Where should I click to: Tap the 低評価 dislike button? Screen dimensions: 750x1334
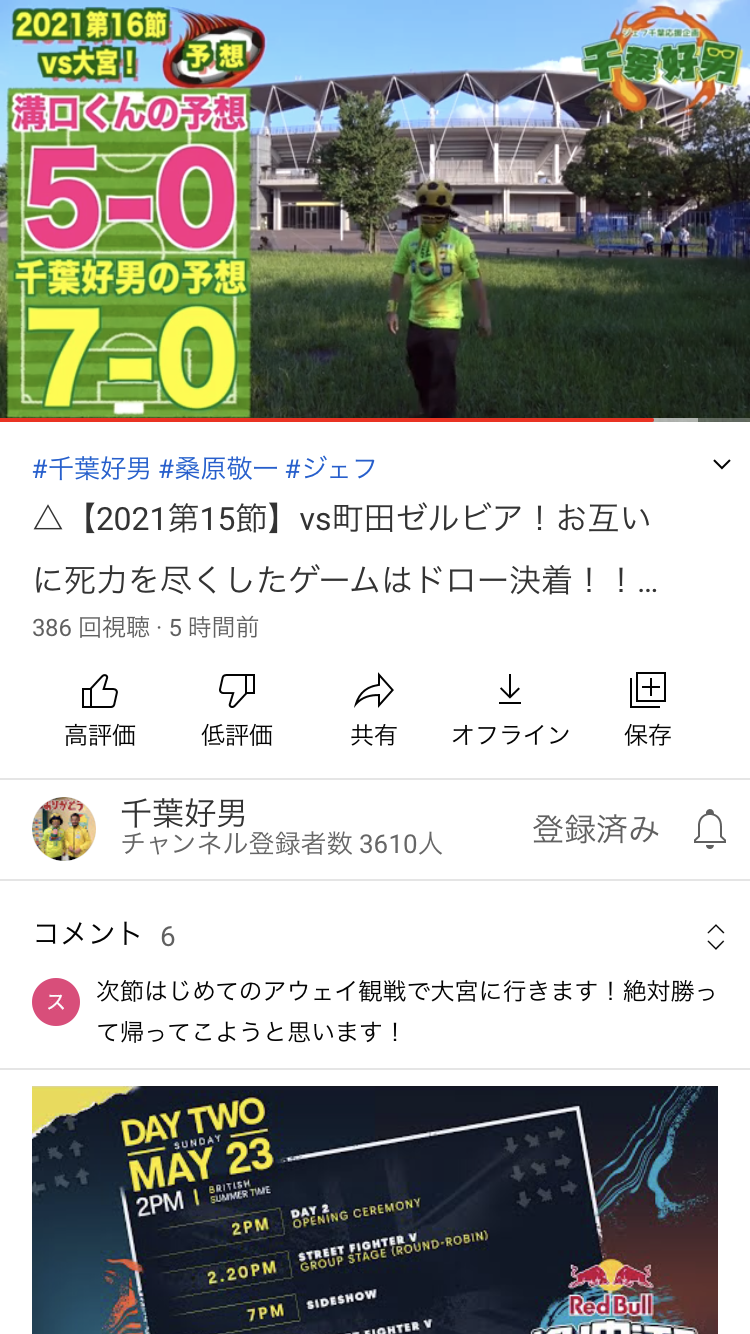[237, 709]
